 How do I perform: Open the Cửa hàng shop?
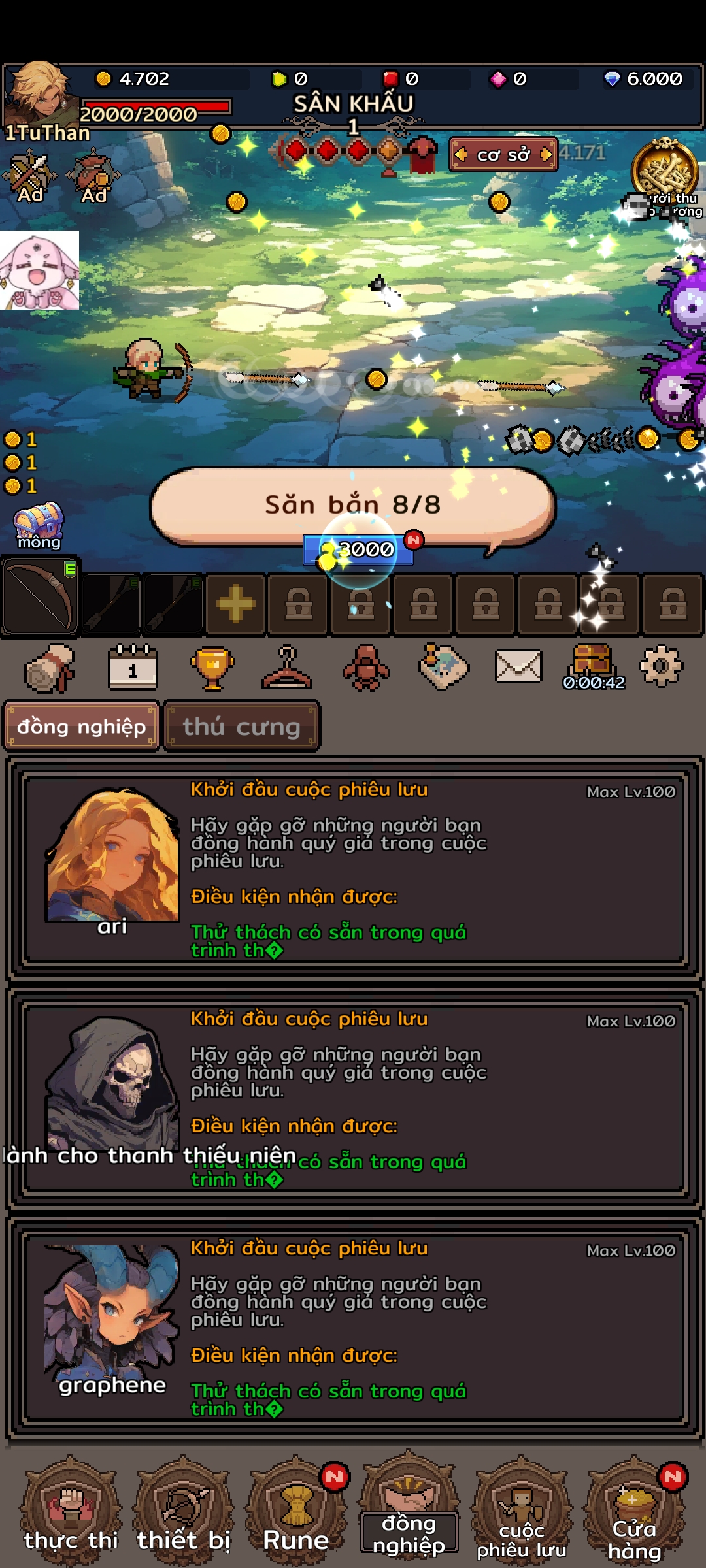[x=633, y=1511]
